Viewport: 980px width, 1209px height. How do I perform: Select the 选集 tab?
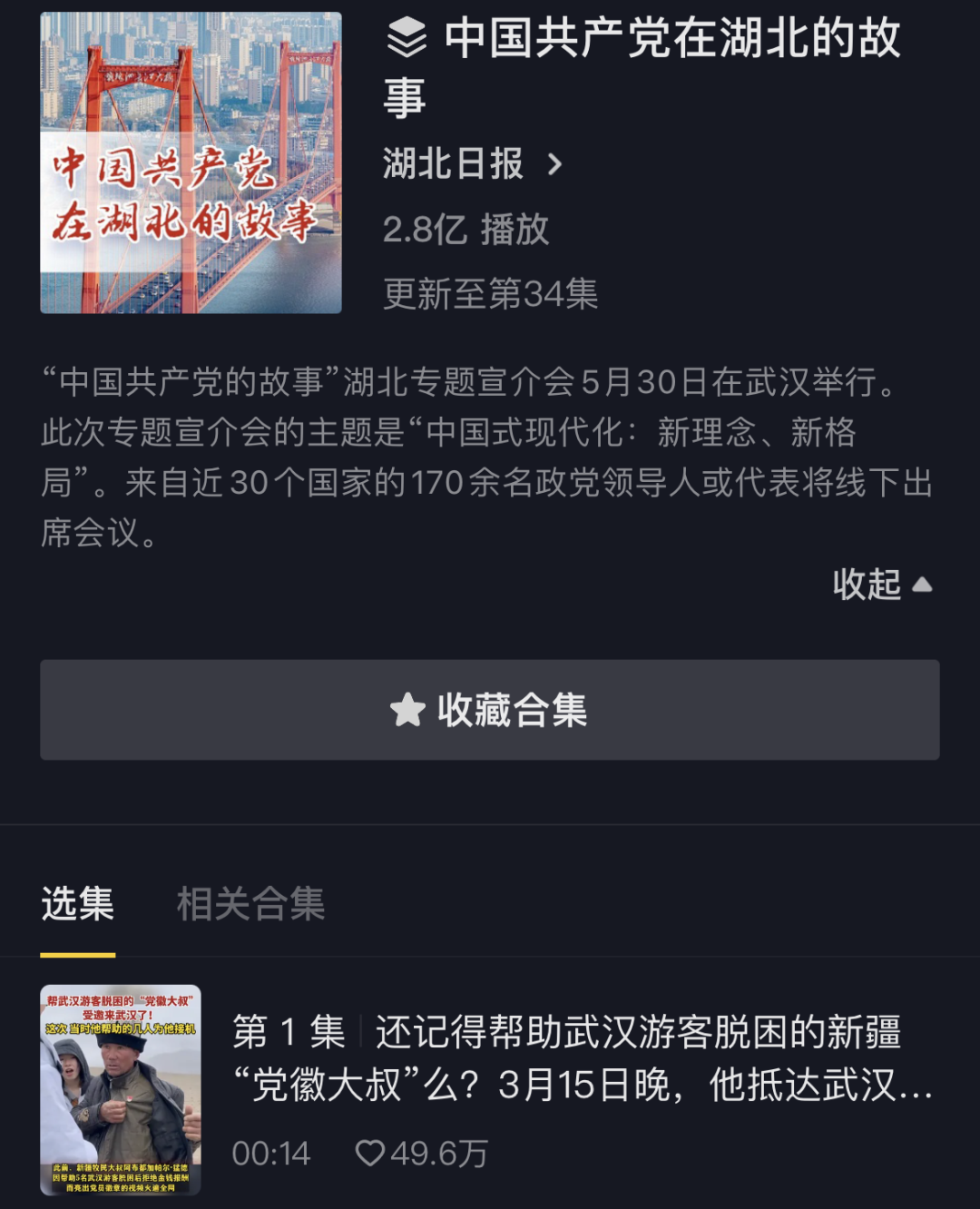(78, 904)
